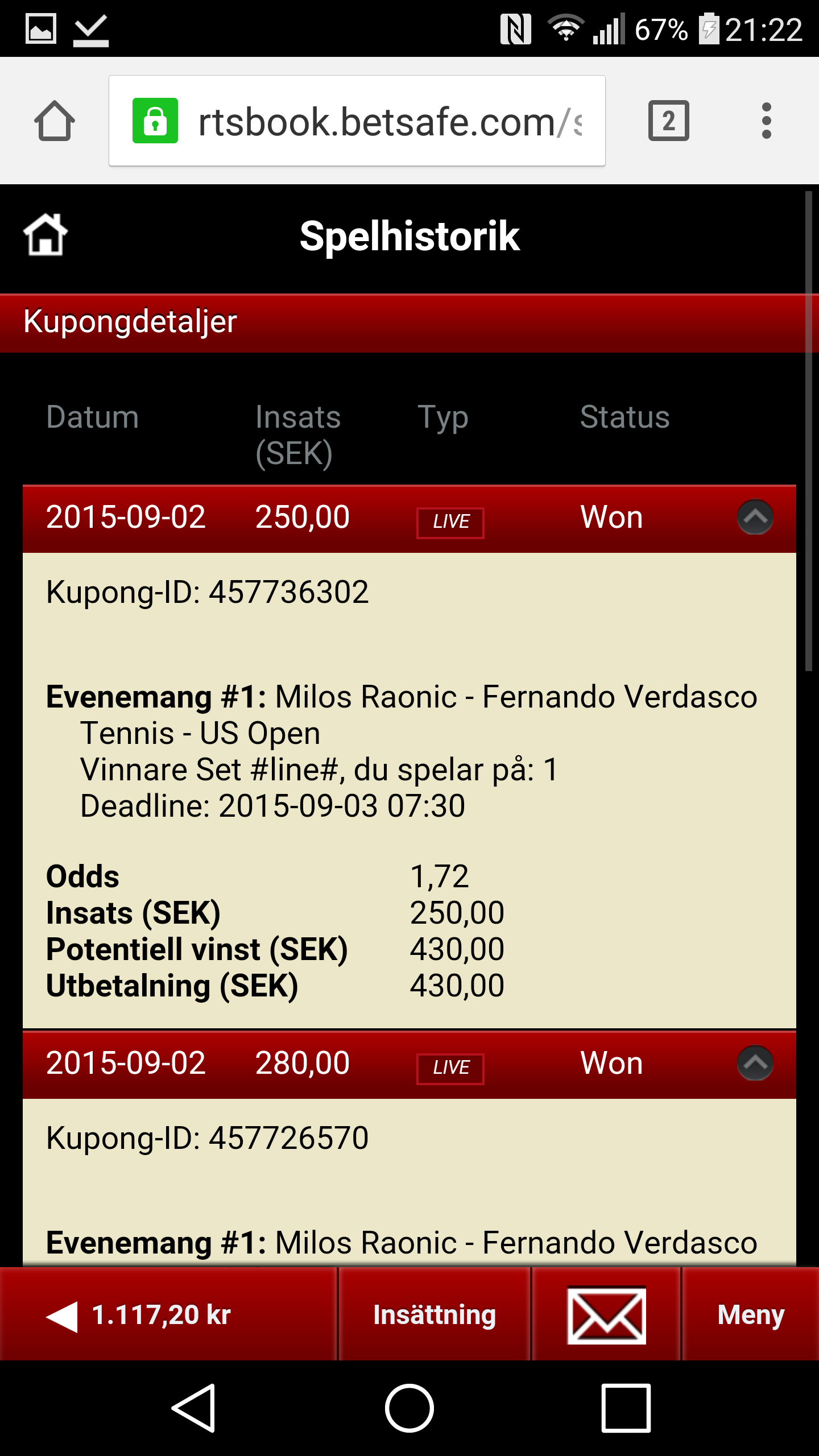
Task: Go to the Betsafe home page icon
Action: coord(45,234)
